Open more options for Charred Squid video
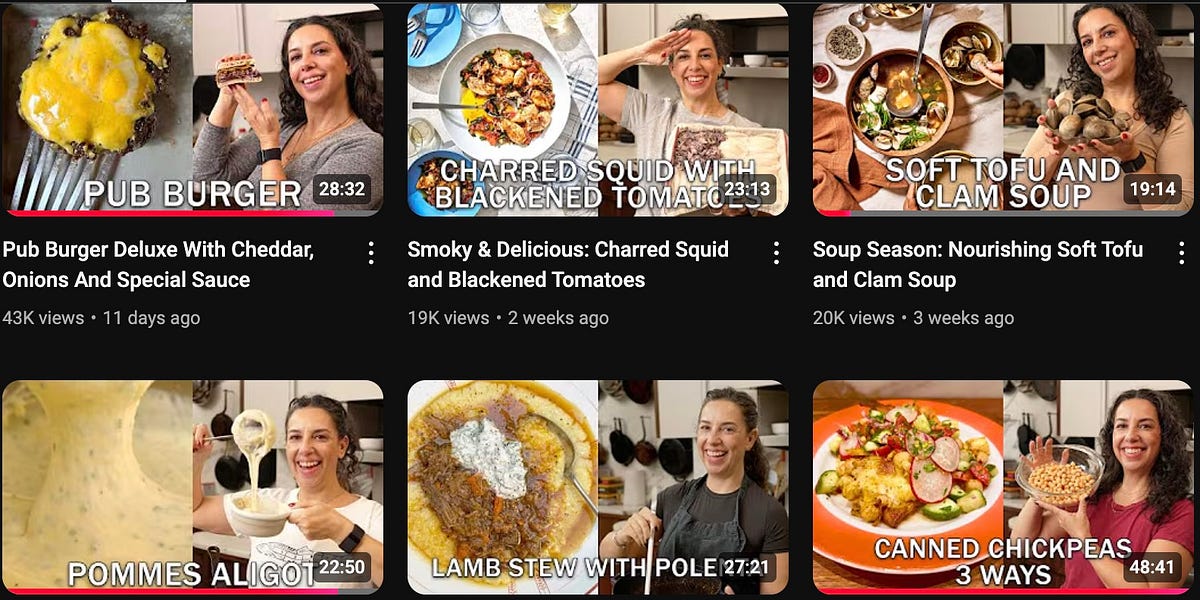 776,252
